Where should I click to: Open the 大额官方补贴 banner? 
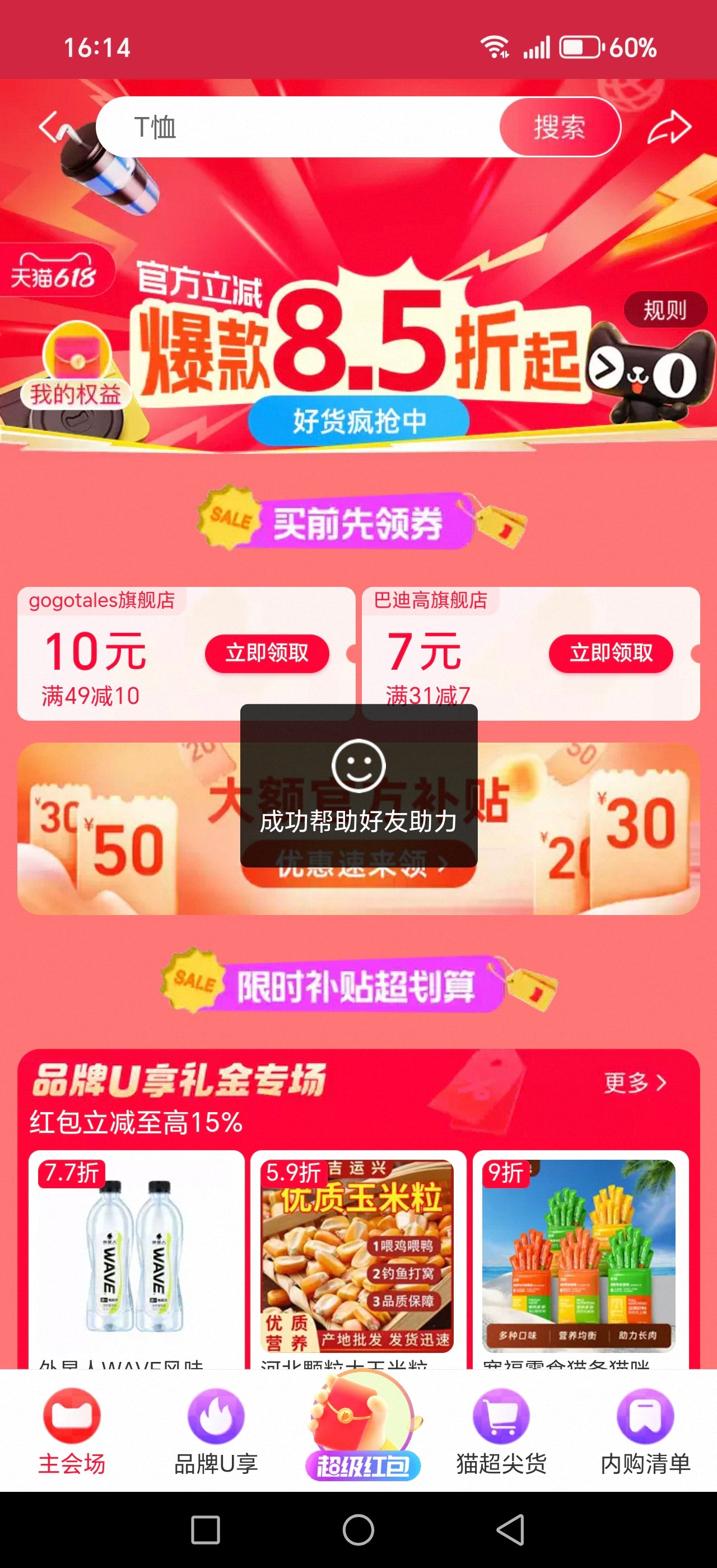tap(358, 828)
